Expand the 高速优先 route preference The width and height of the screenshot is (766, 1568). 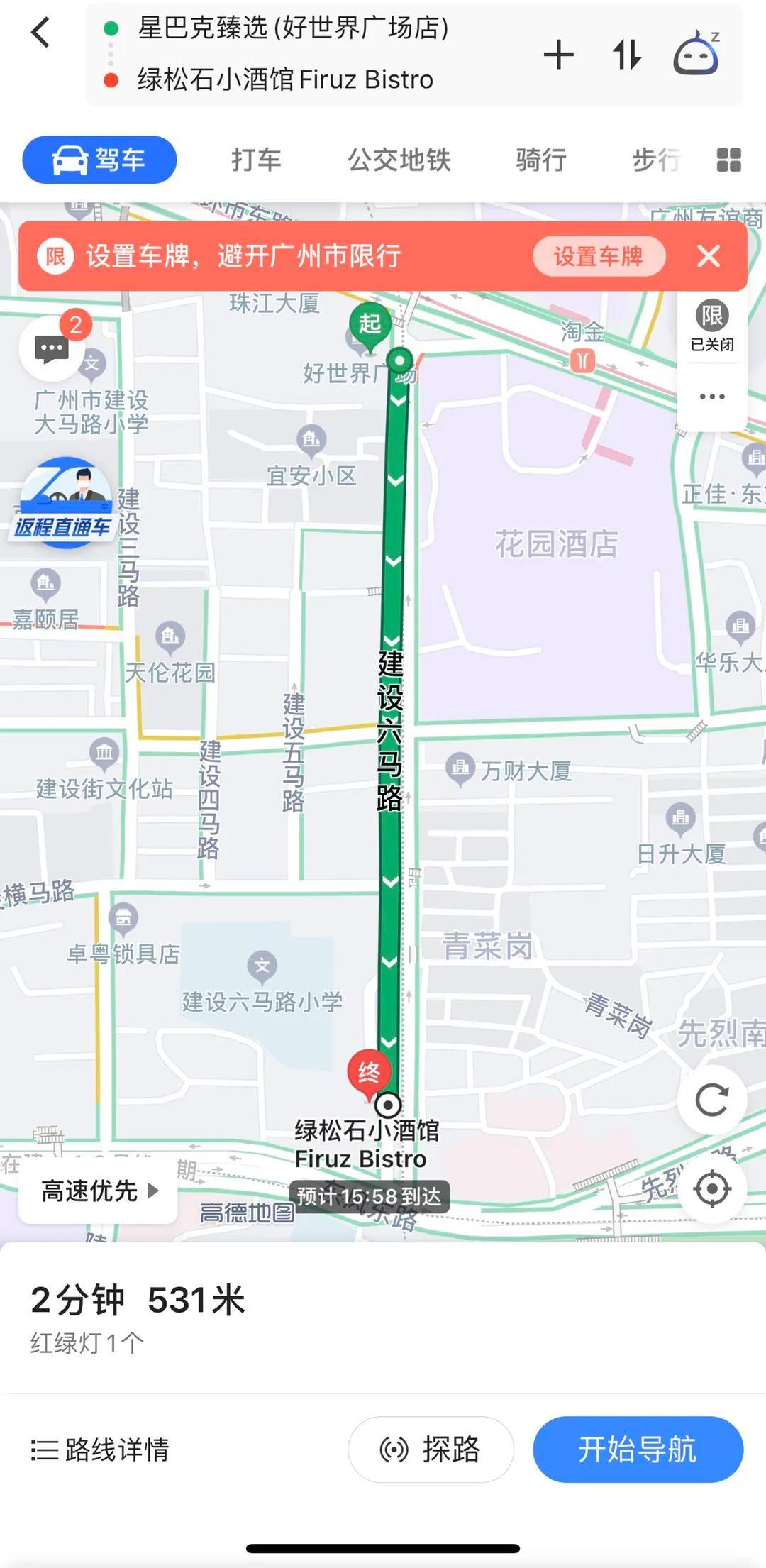pyautogui.click(x=99, y=1191)
